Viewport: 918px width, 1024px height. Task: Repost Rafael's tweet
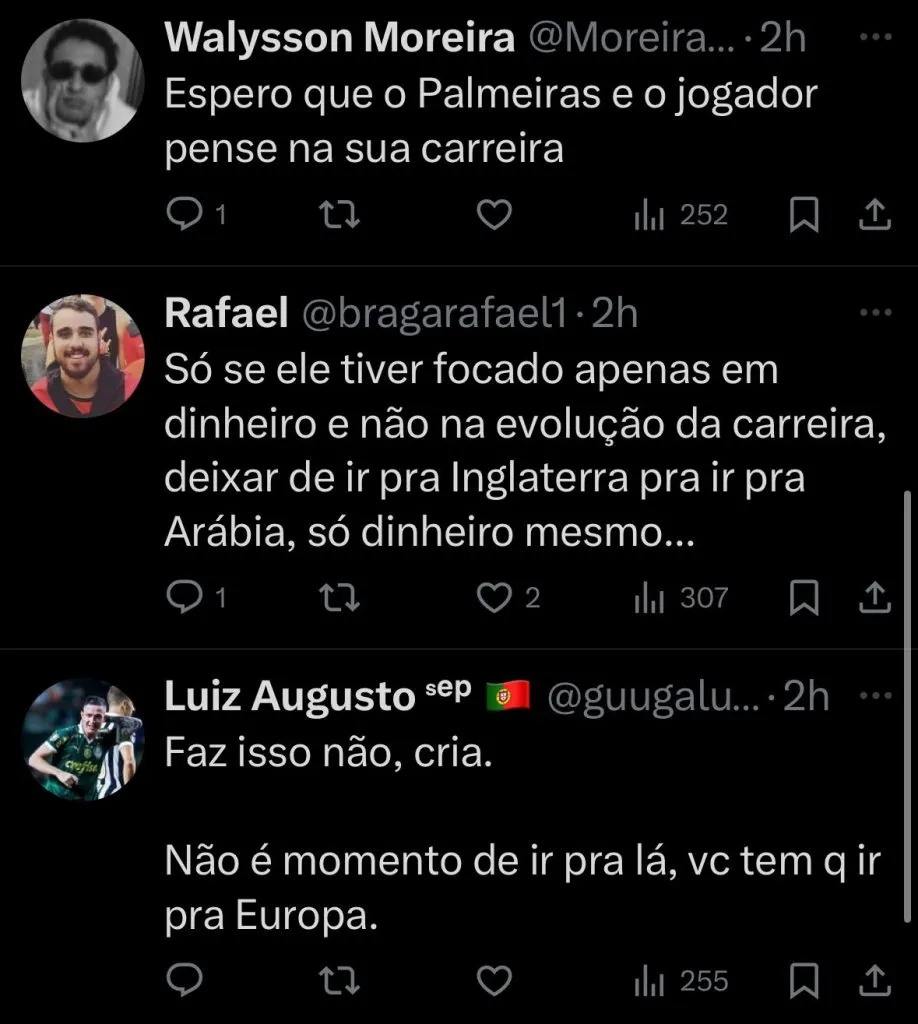[343, 598]
